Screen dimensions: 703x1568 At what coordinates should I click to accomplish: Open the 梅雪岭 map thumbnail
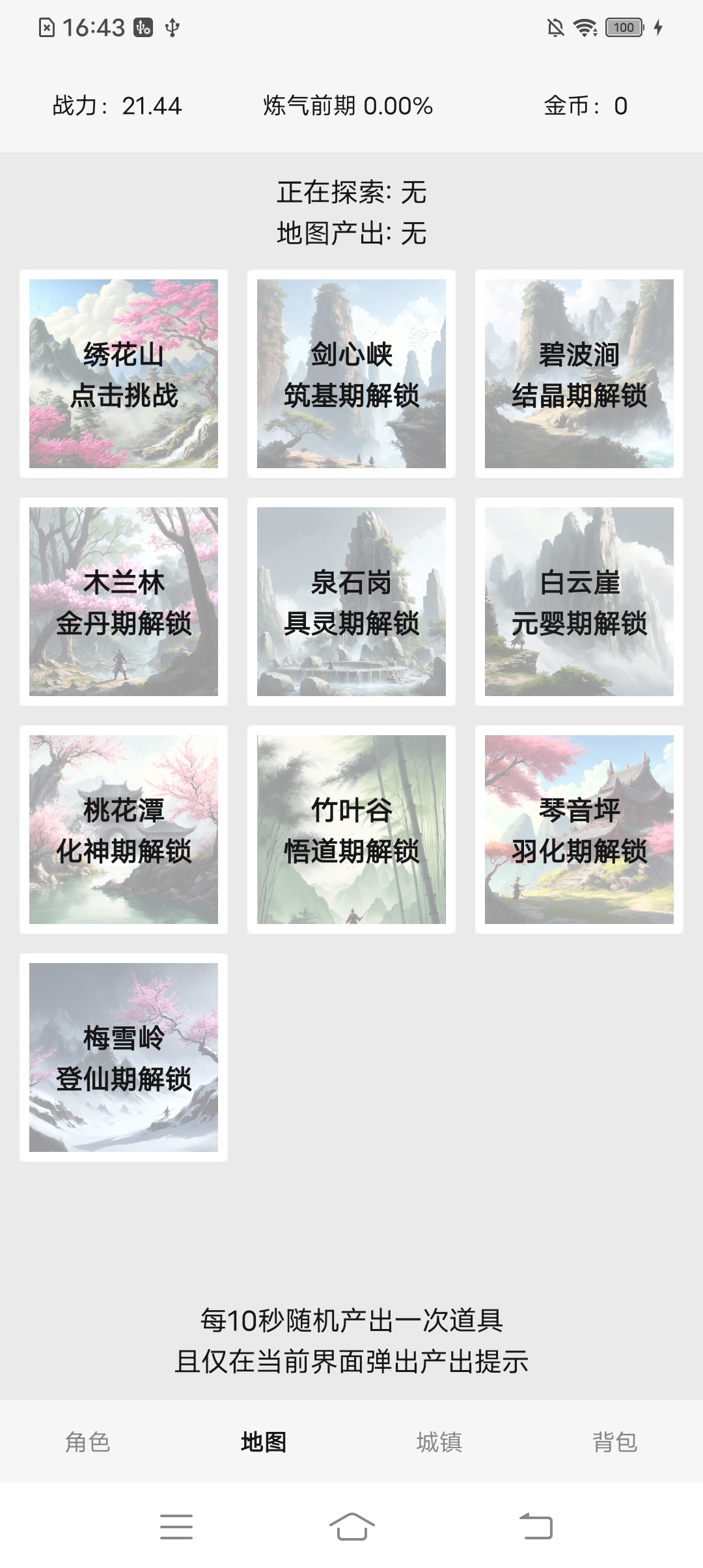[x=125, y=1055]
